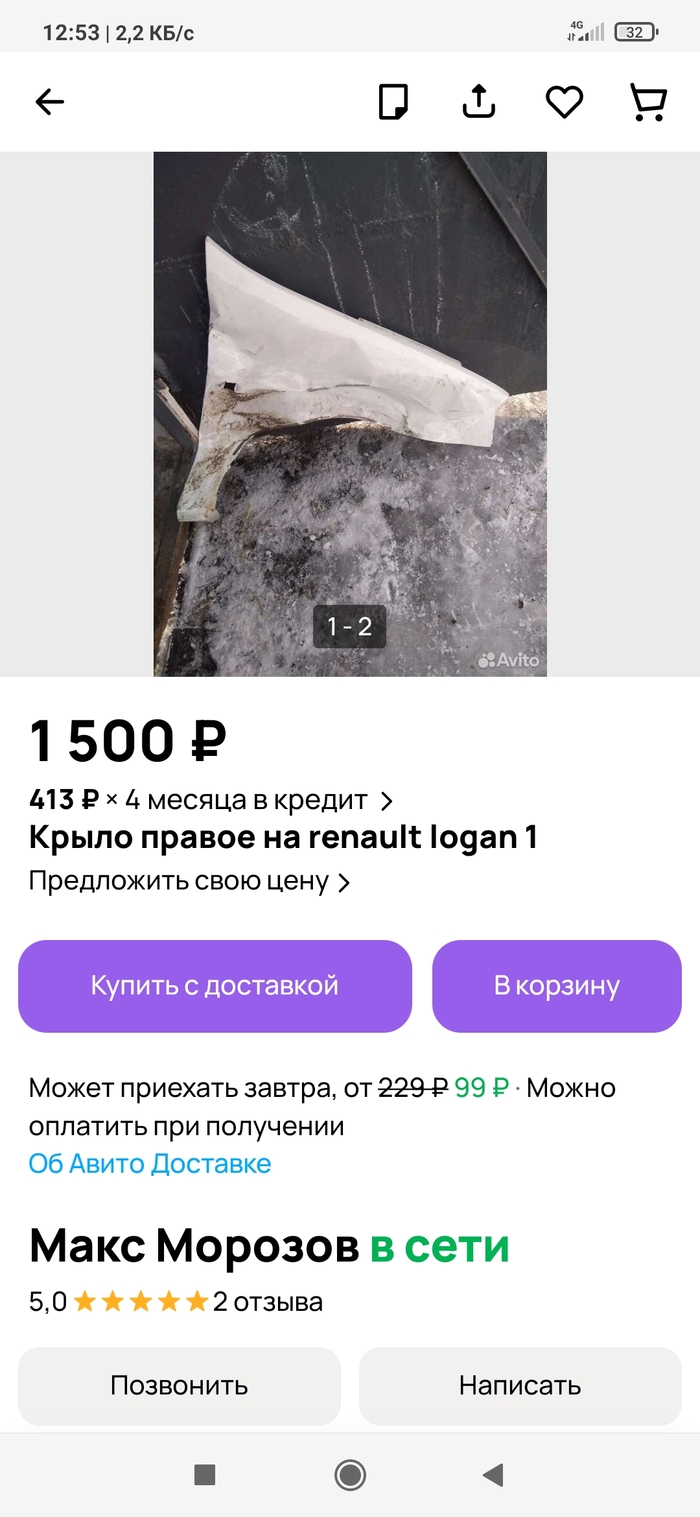
Task: Message the seller with "Написать"
Action: tap(520, 1385)
